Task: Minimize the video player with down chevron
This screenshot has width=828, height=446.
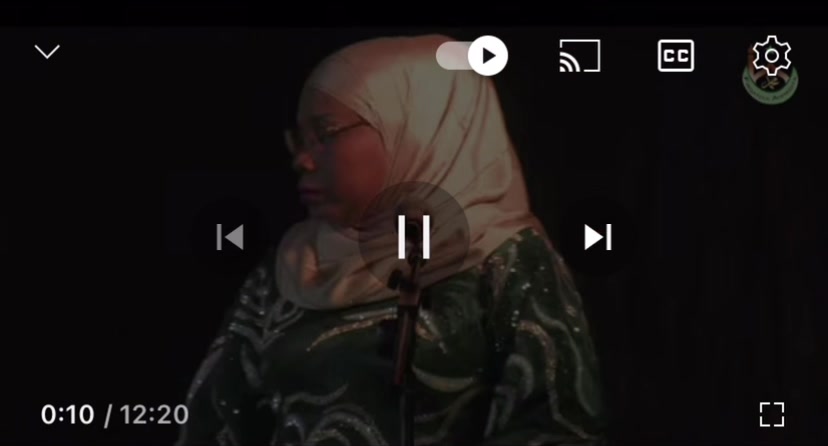Action: 47,52
